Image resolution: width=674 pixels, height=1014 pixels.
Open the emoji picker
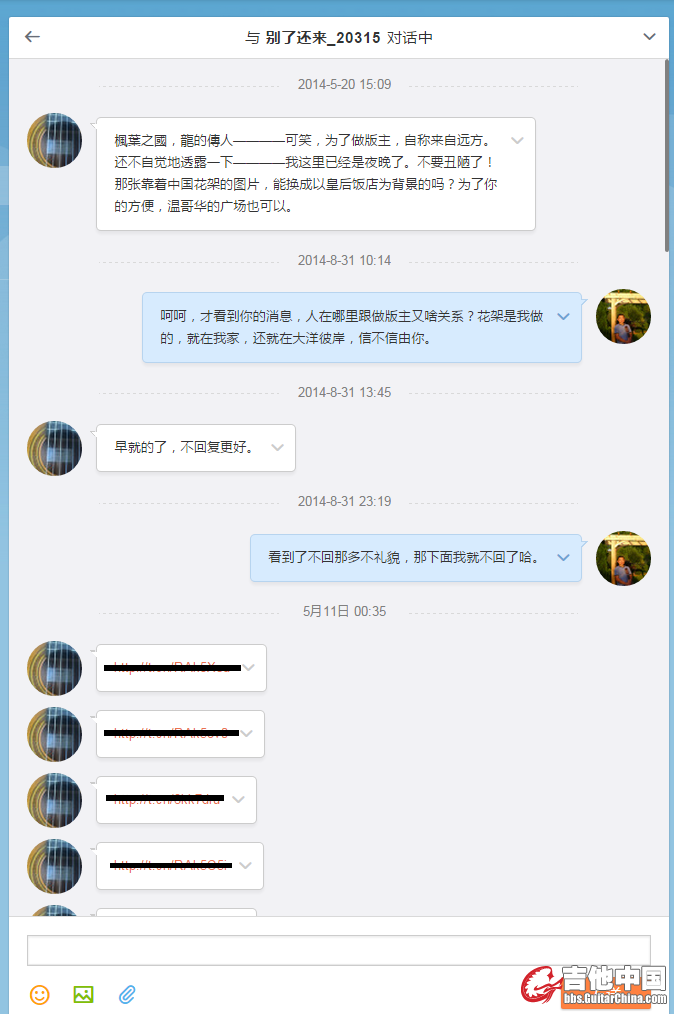click(x=40, y=994)
